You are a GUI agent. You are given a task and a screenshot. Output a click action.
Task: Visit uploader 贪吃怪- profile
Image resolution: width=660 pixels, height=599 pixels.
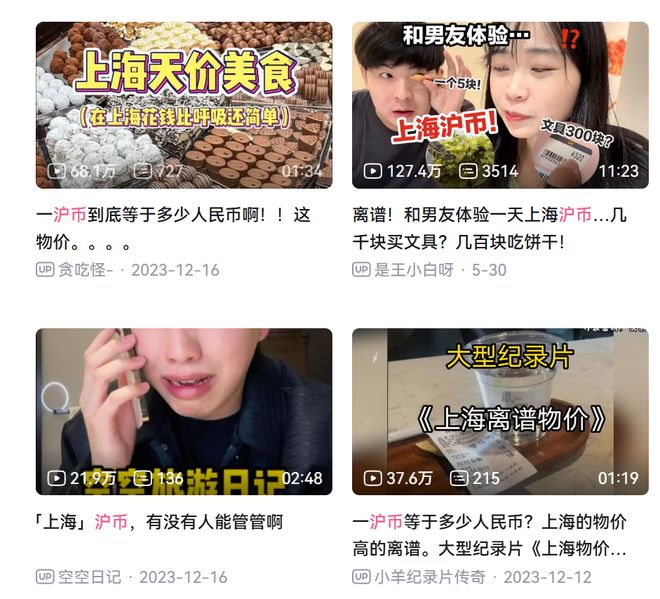click(85, 270)
